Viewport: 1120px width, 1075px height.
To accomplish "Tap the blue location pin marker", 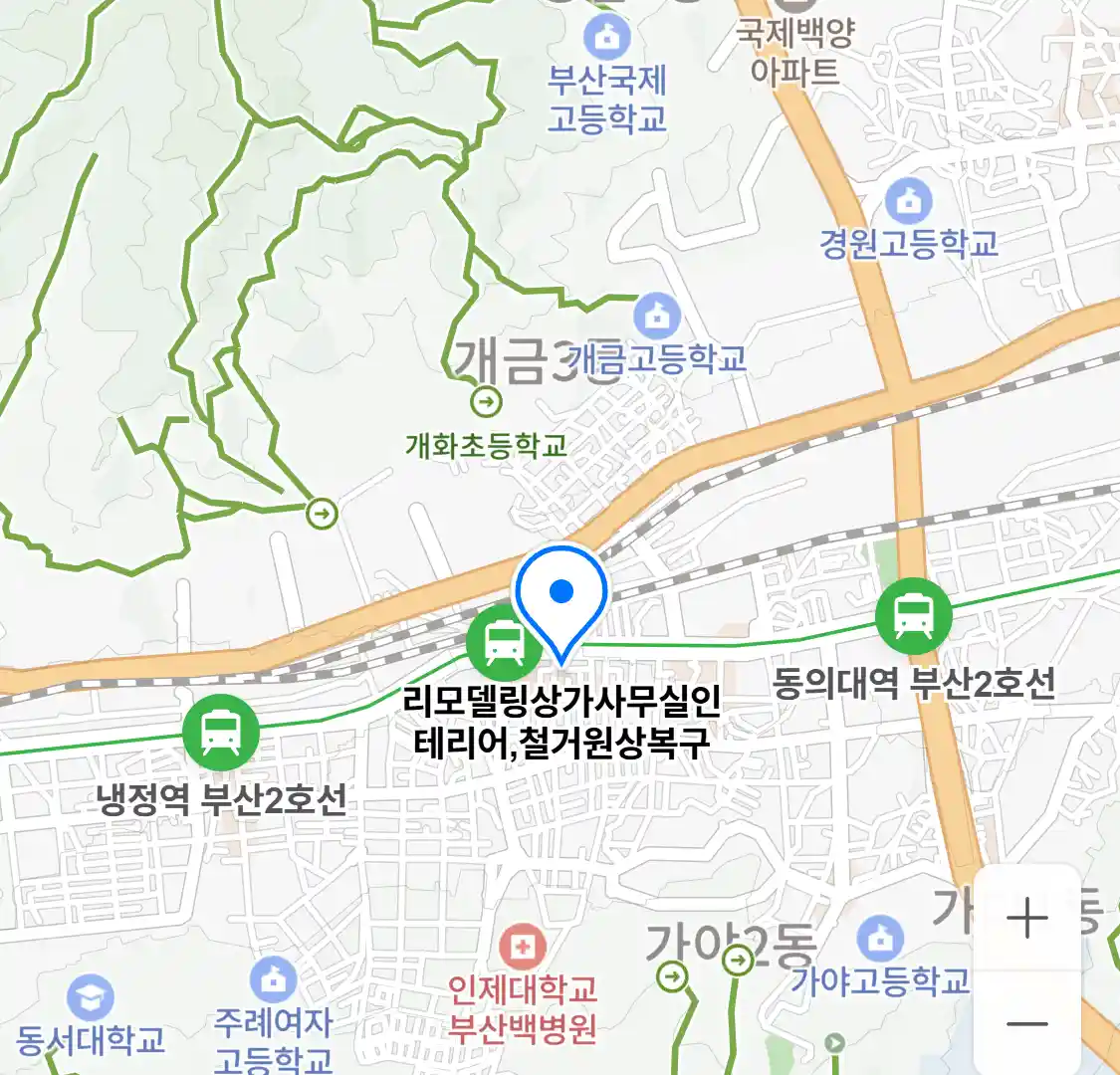I will pyautogui.click(x=561, y=594).
